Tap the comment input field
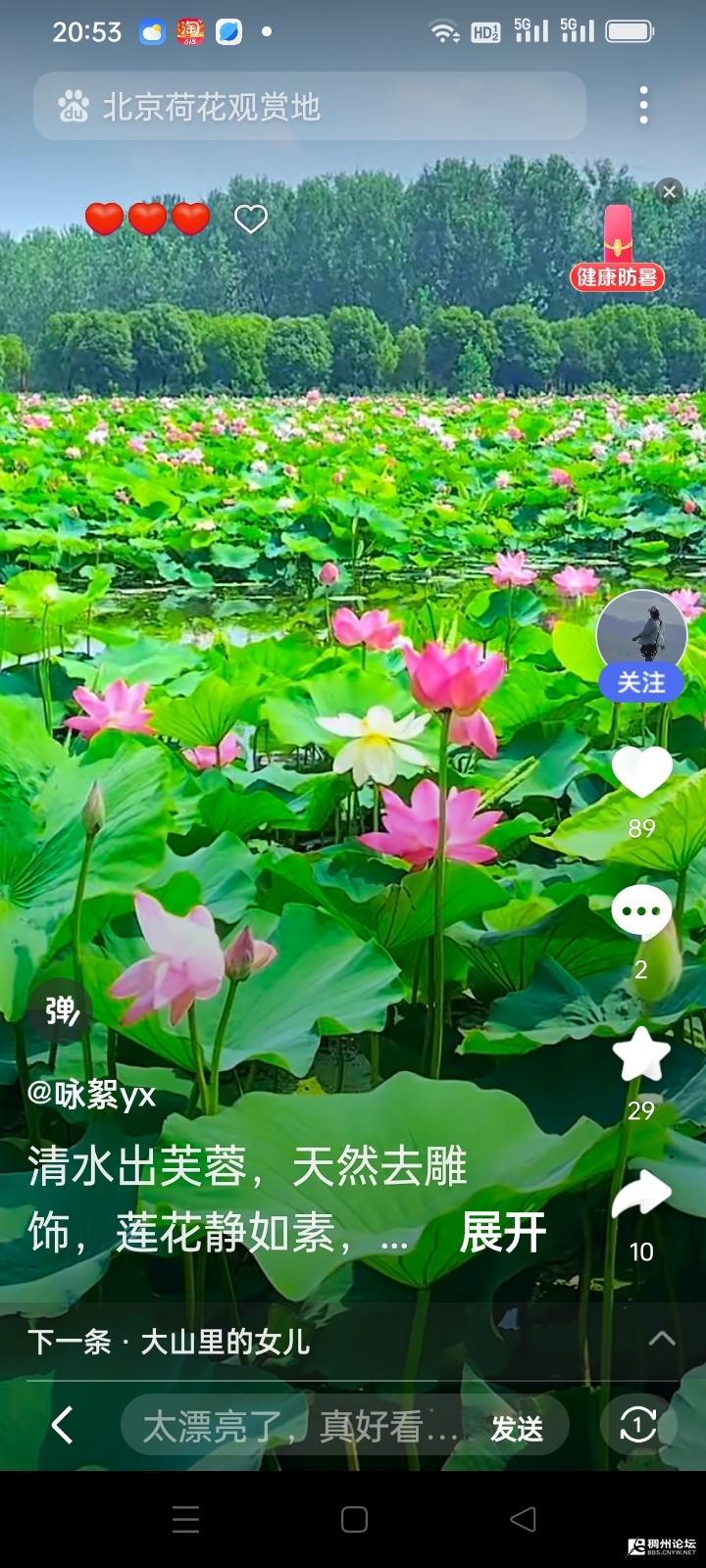This screenshot has width=706, height=1568. click(299, 1427)
